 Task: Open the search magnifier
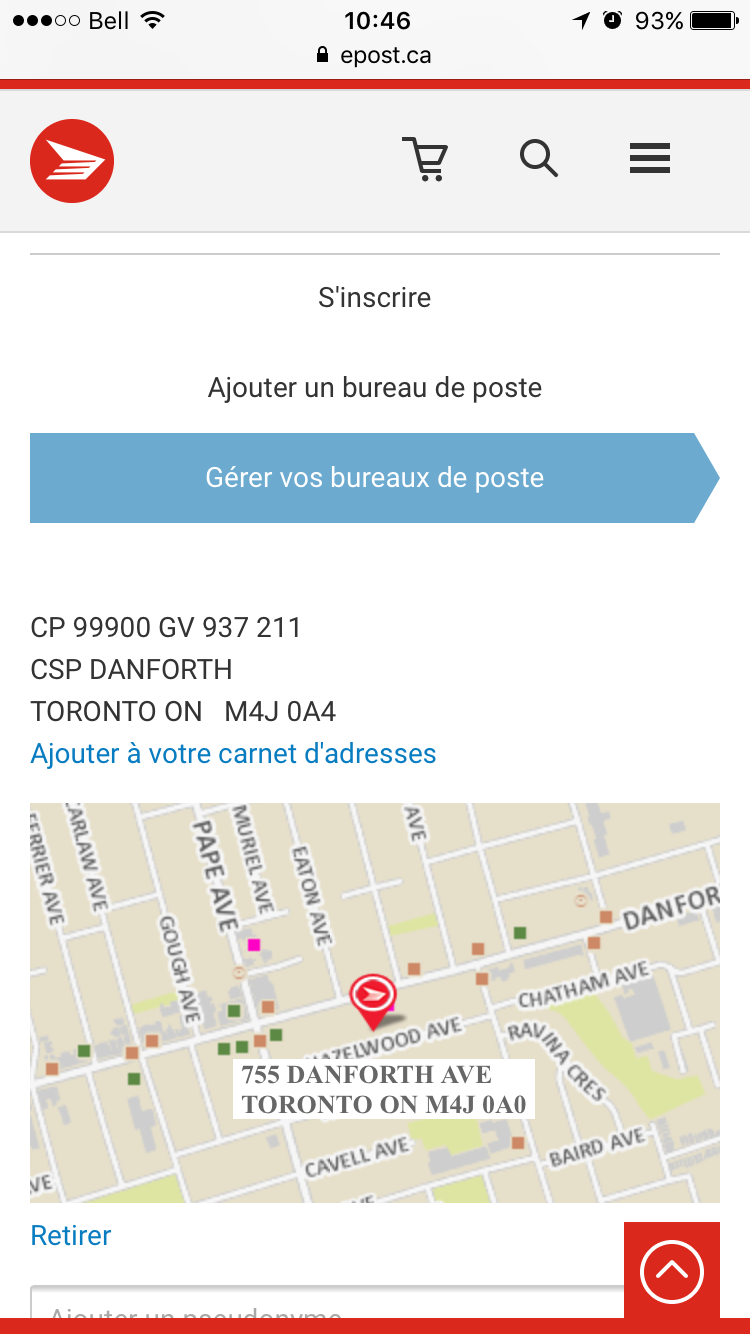pos(538,159)
